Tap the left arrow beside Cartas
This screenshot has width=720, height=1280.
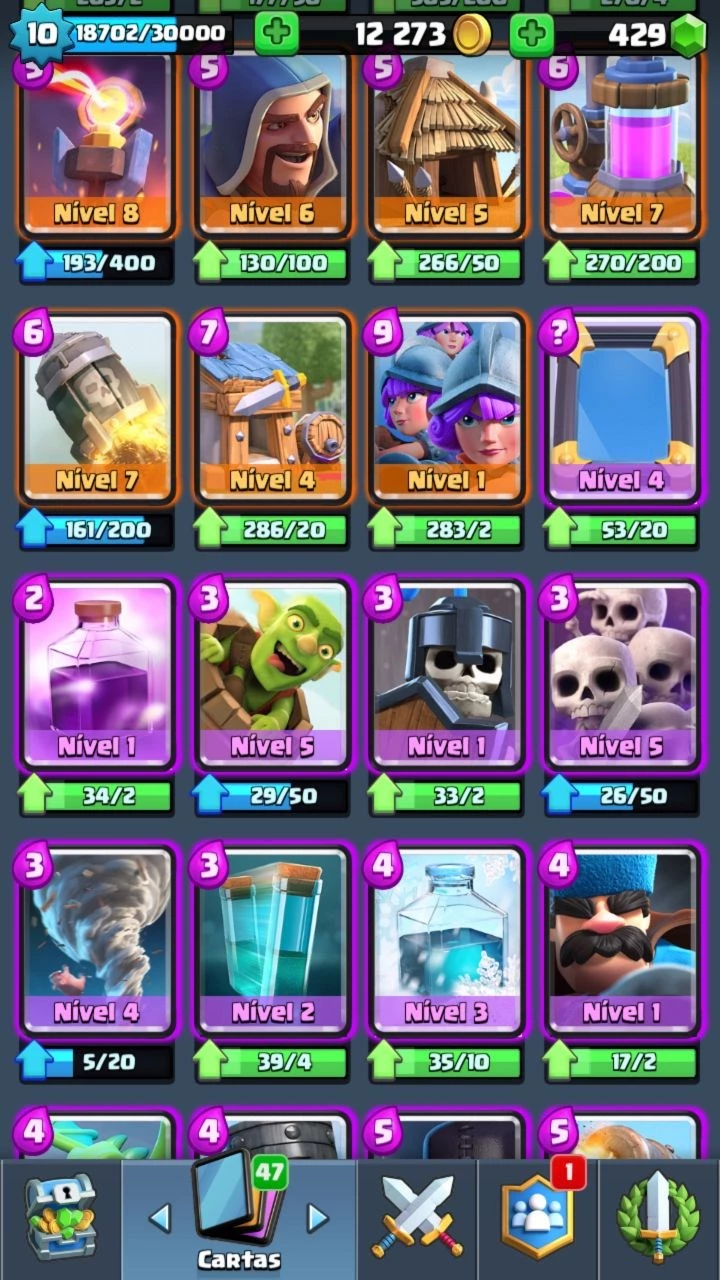(x=159, y=1217)
